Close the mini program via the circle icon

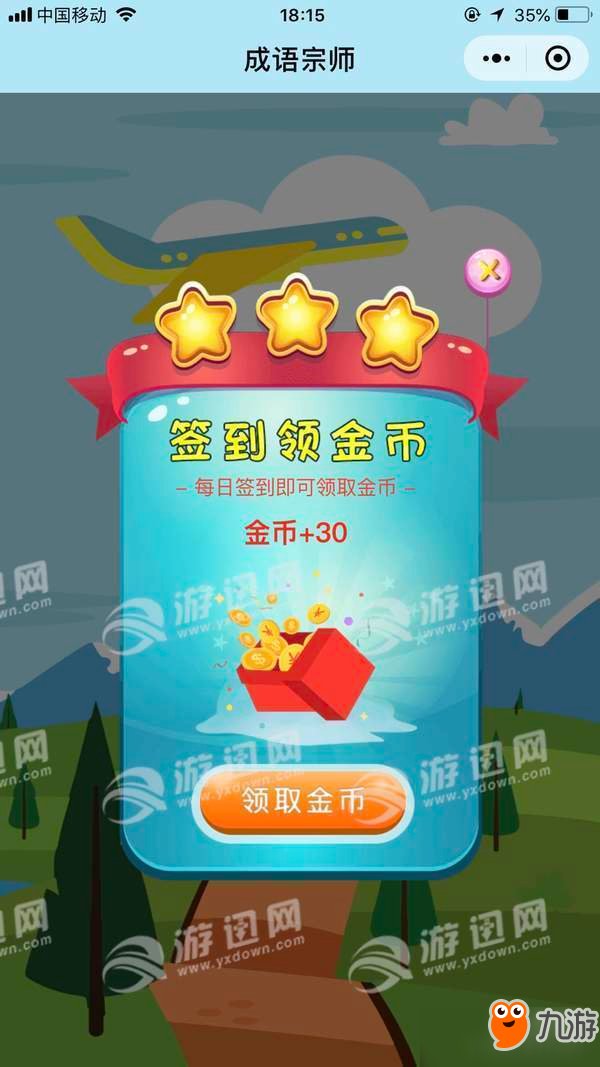(x=558, y=59)
